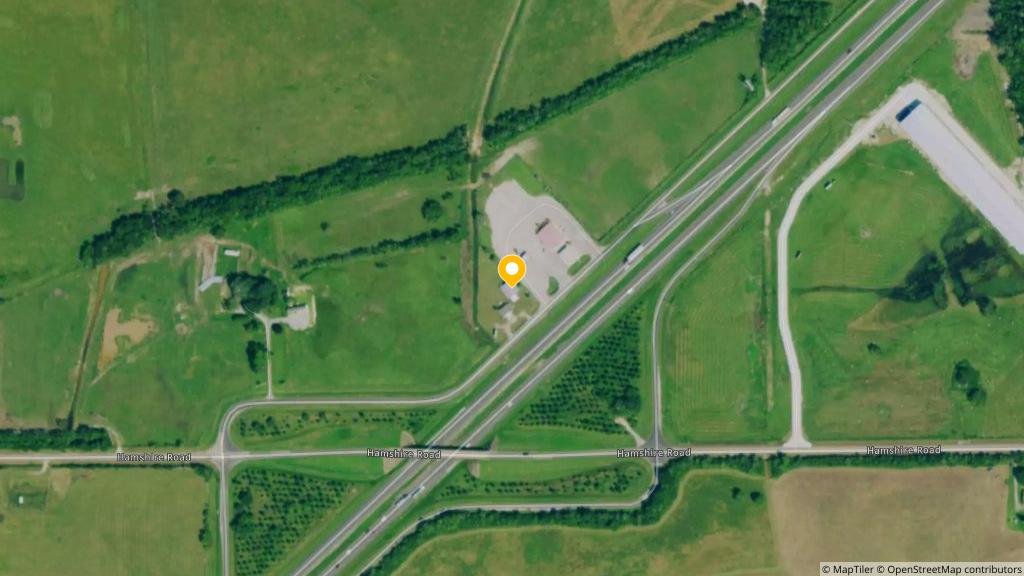Tap the orange location marker pin
The image size is (1024, 576).
(x=512, y=270)
